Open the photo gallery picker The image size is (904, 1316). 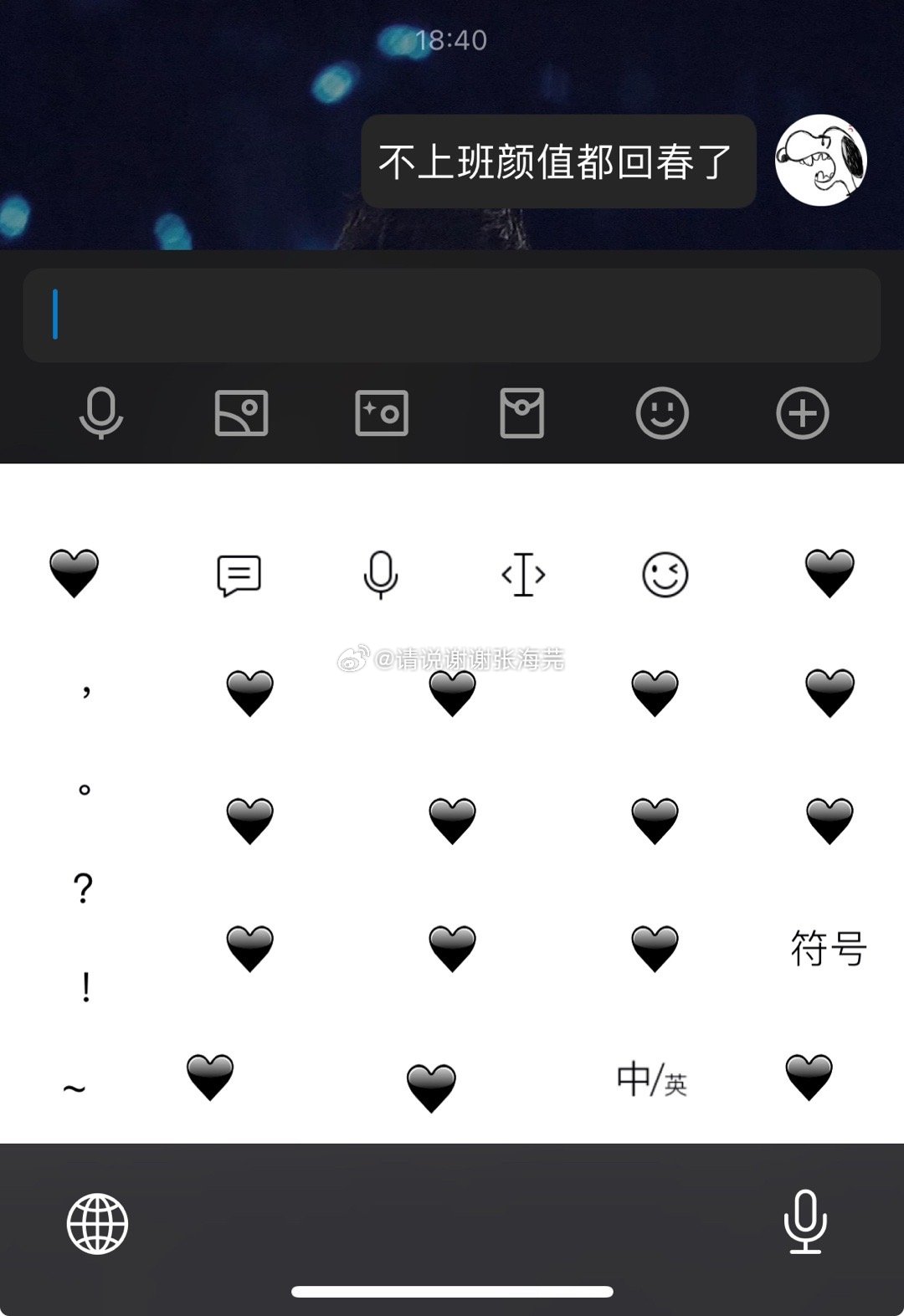click(x=241, y=413)
